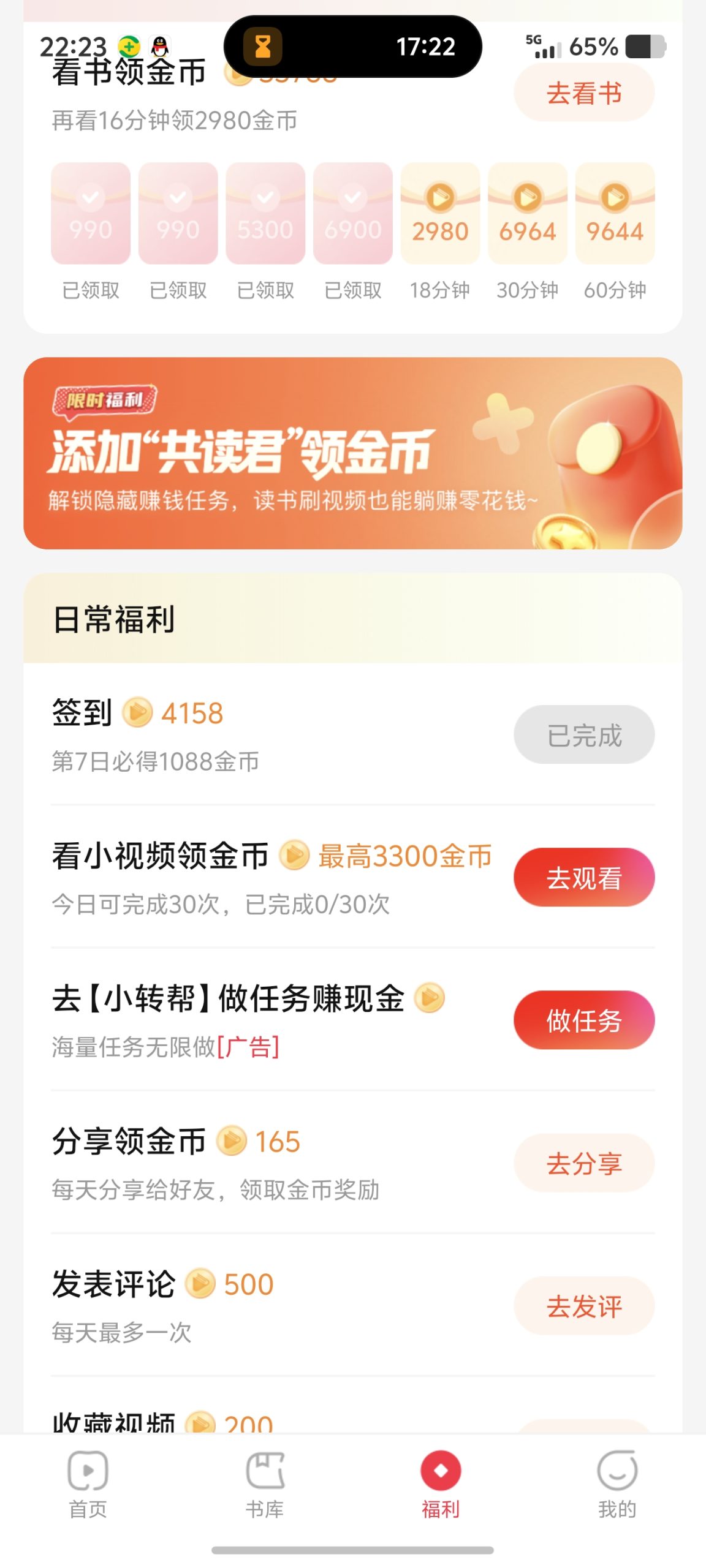Viewport: 706px width, 1568px height.
Task: Tap the QQ icon in the status bar
Action: pos(158,45)
